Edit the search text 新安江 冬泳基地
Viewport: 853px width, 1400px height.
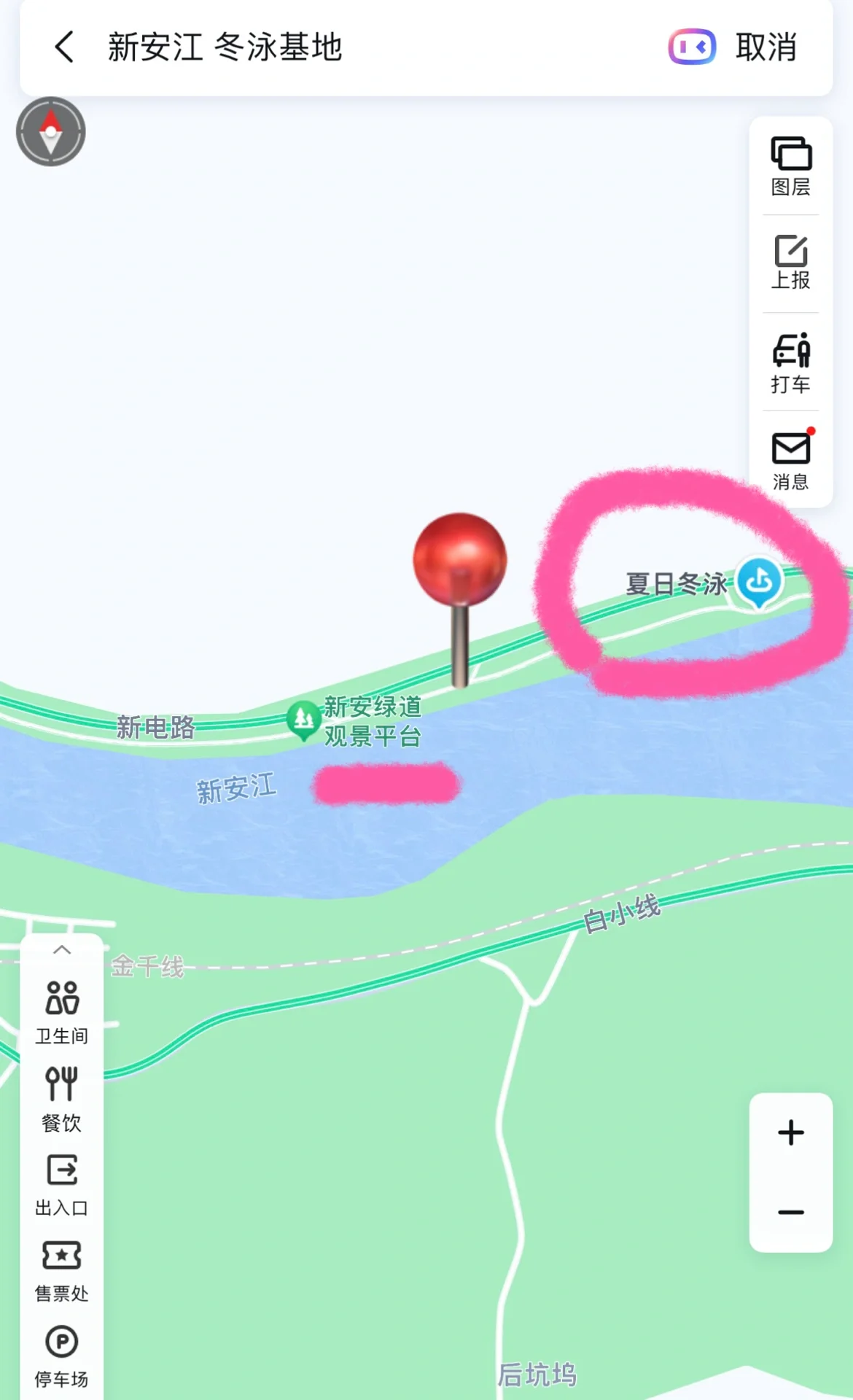[x=225, y=47]
